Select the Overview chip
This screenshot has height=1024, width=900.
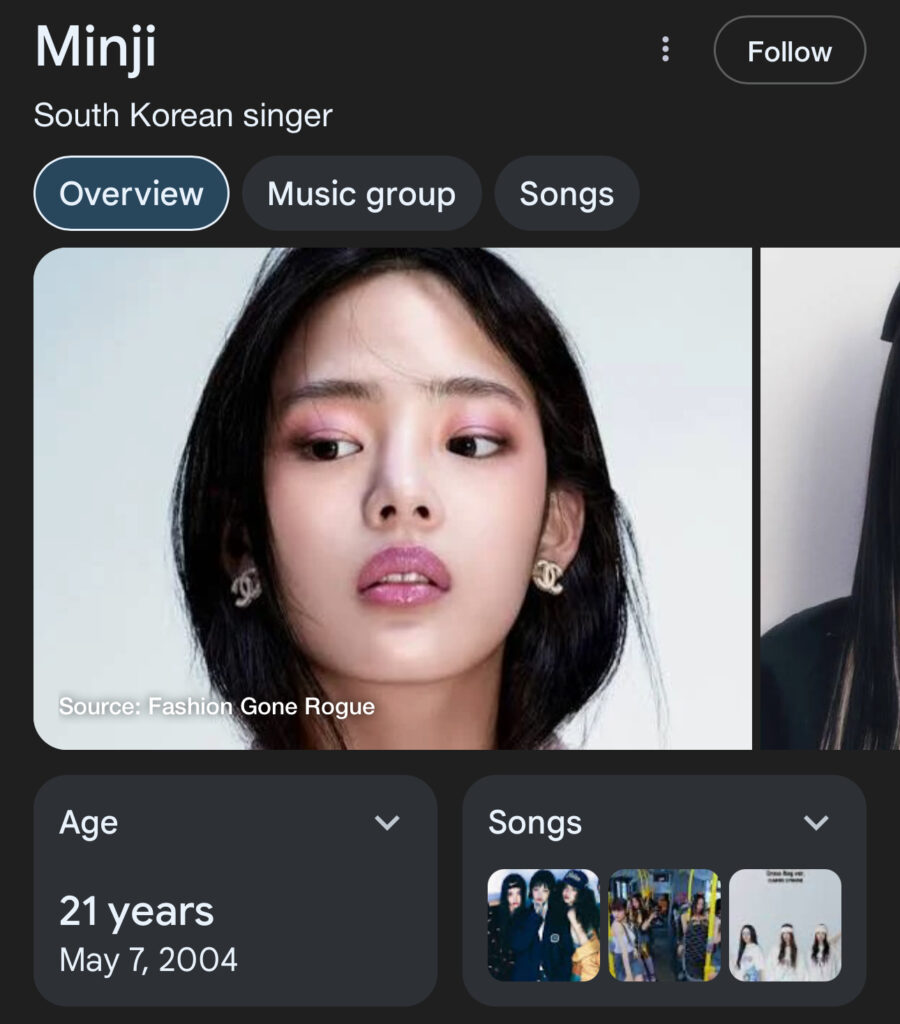tap(131, 193)
